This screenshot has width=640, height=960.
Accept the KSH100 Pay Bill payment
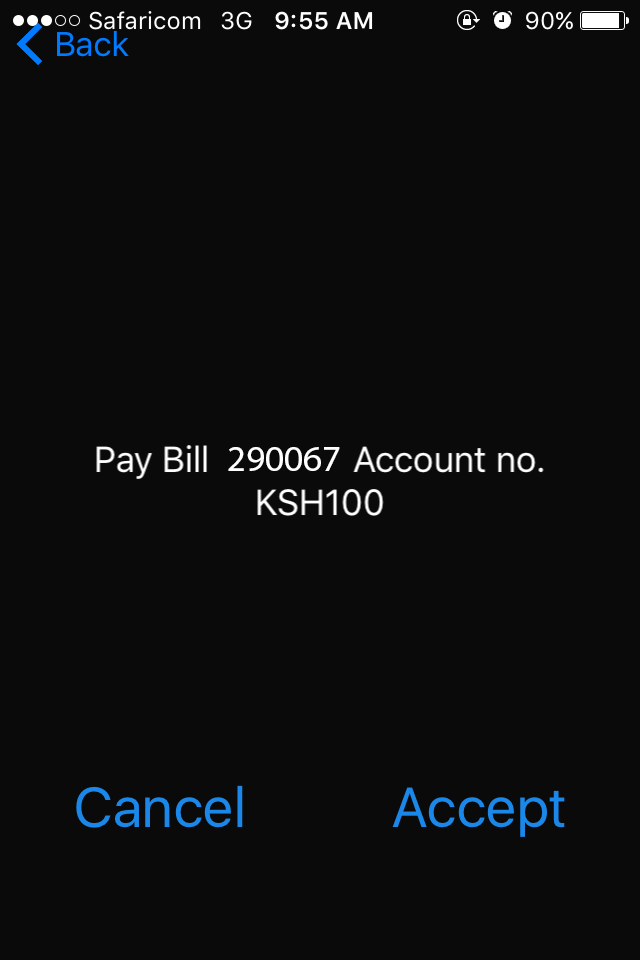pos(479,808)
